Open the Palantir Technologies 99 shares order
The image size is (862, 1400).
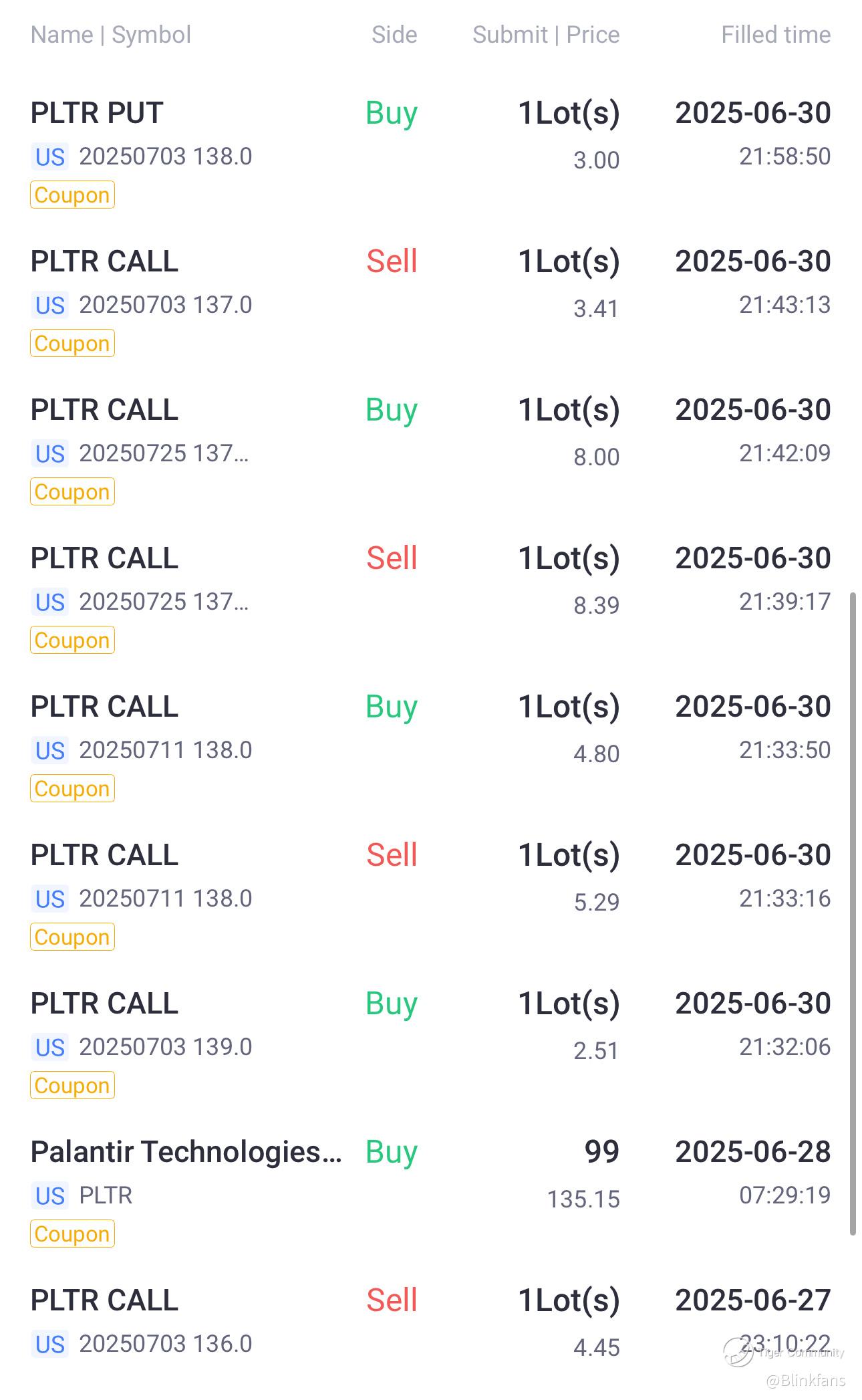pyautogui.click(x=431, y=1191)
